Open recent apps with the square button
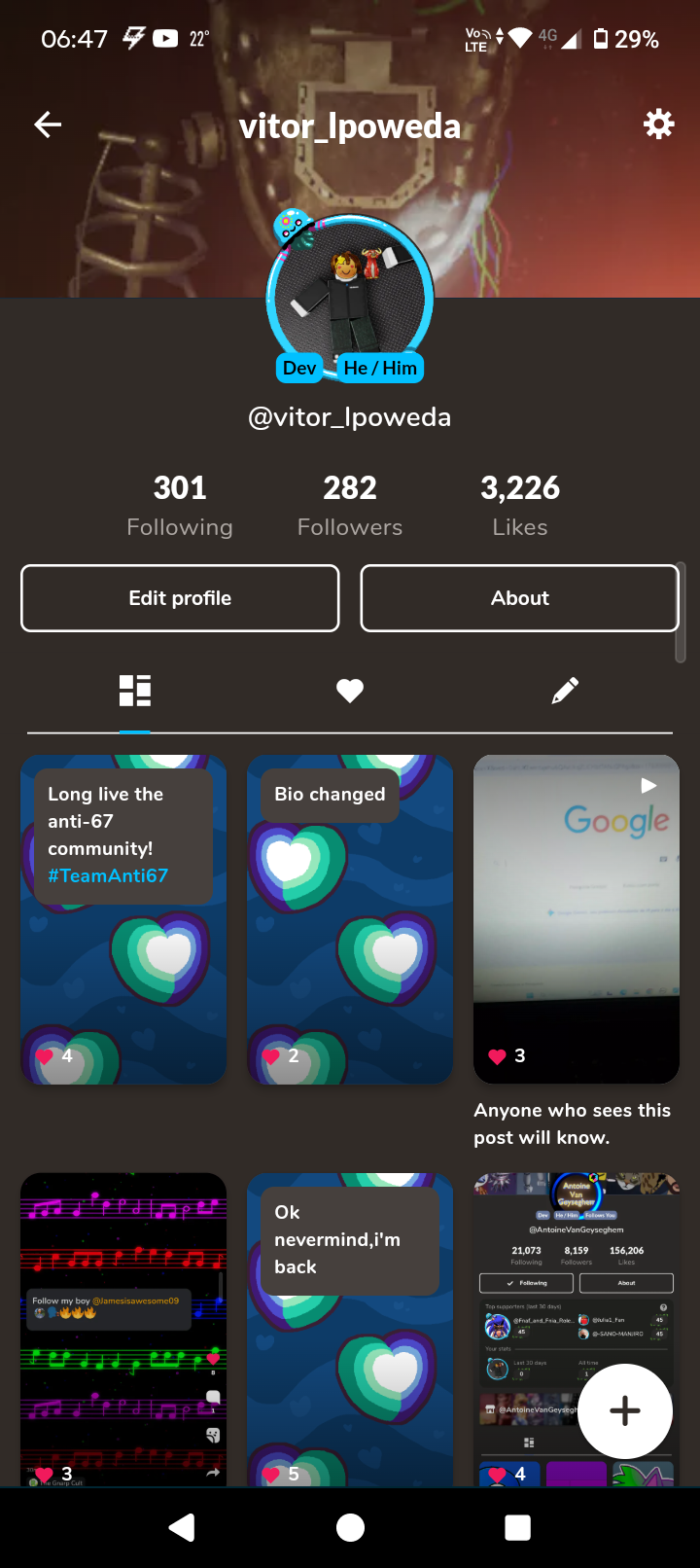Screen dimensions: 700x1568 click(518, 1528)
